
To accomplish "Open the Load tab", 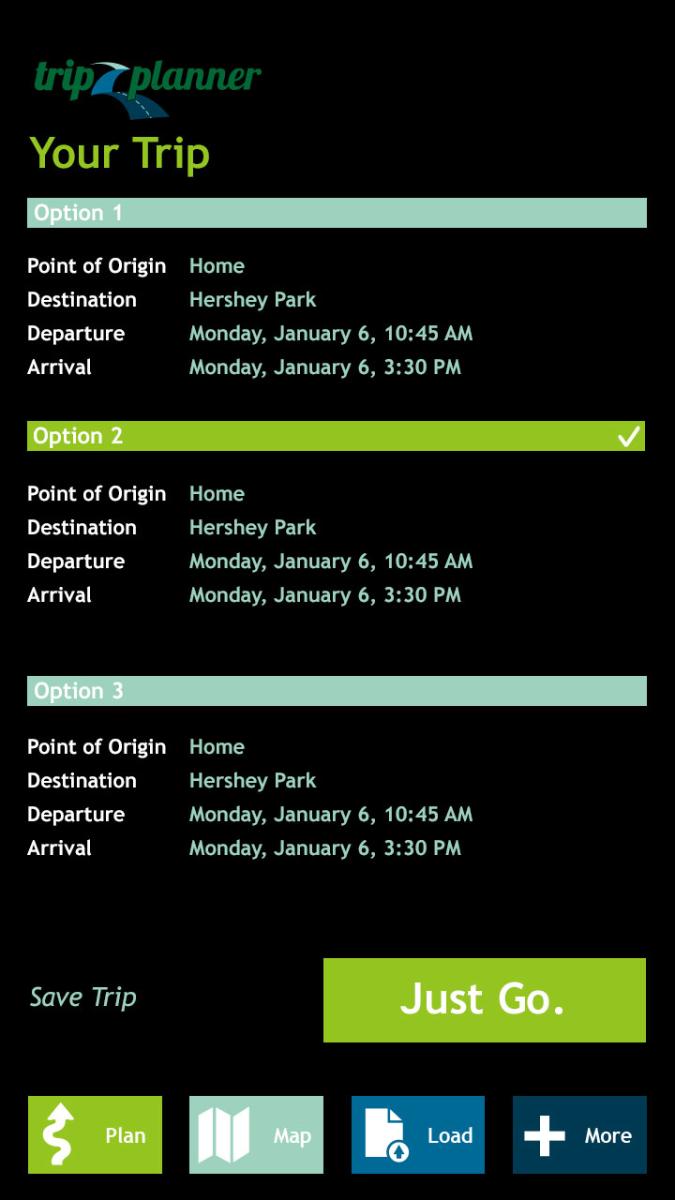I will tap(418, 1135).
